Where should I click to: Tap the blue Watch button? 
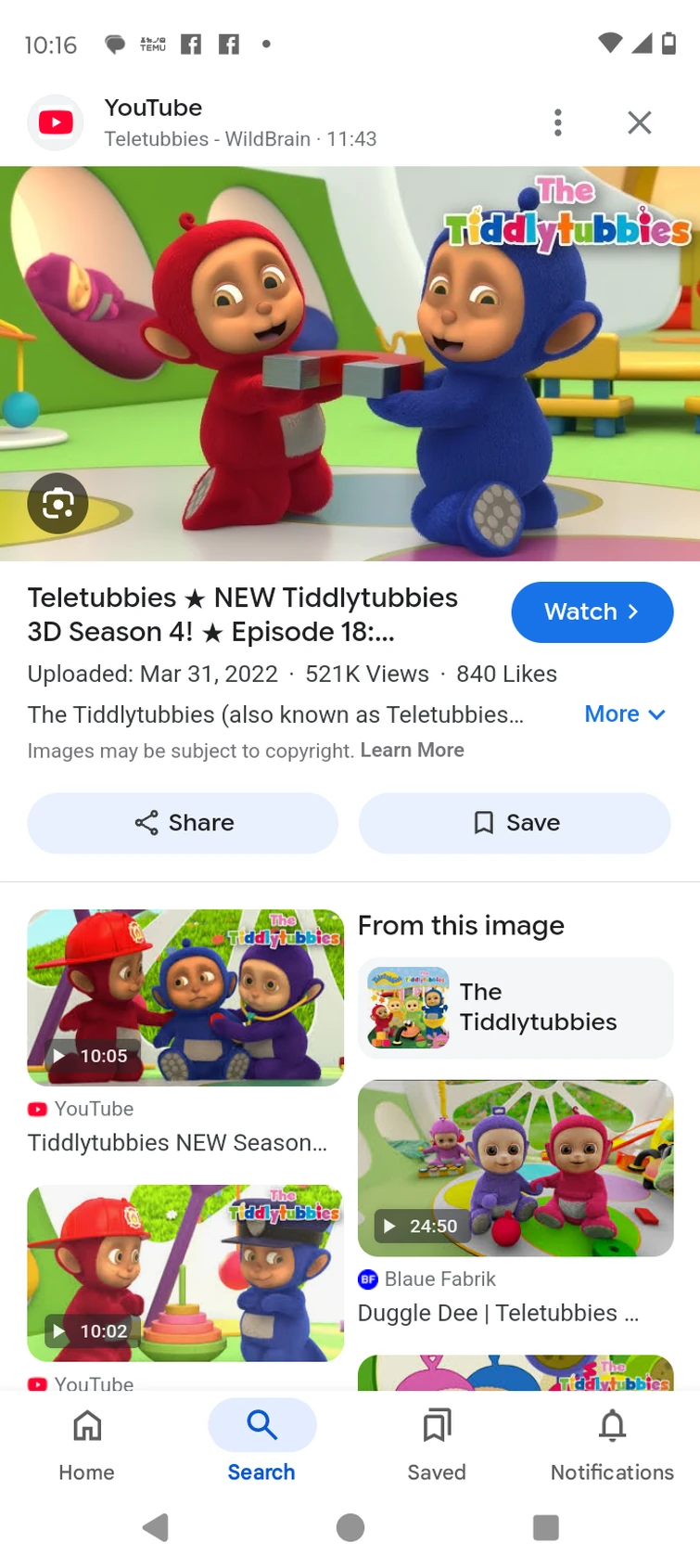592,612
